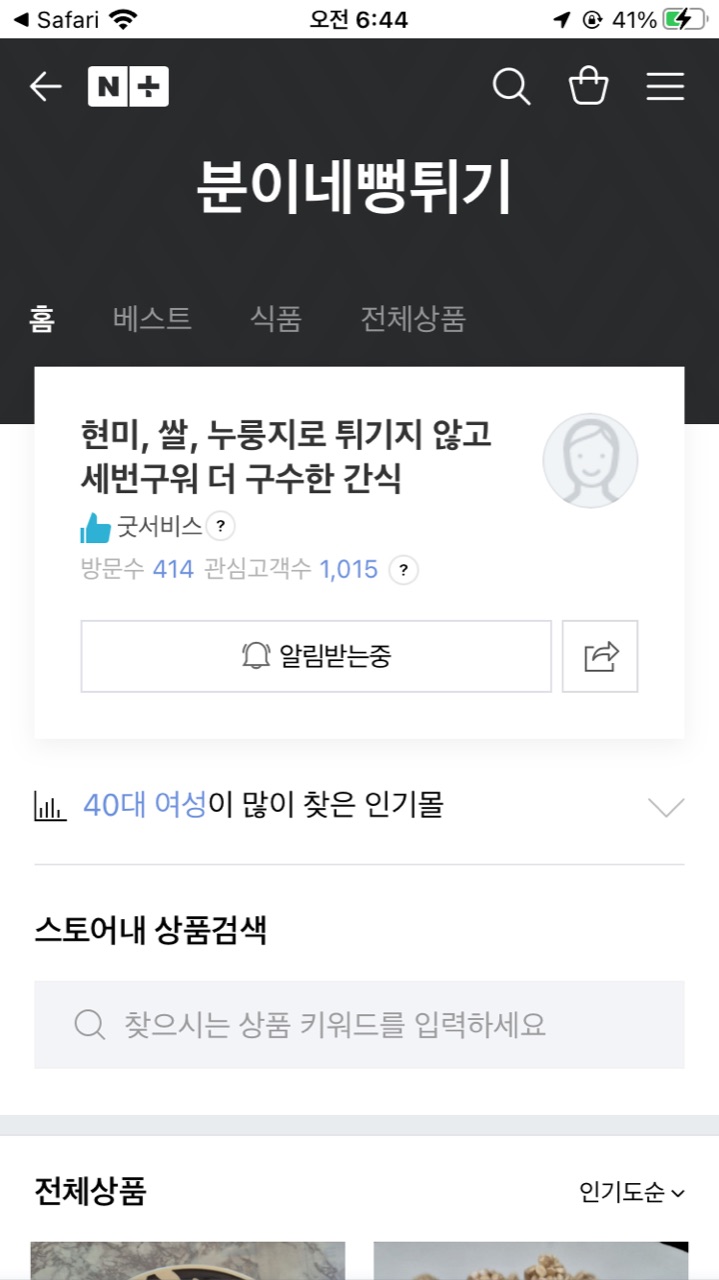Focus the in-store product search field

point(359,1024)
